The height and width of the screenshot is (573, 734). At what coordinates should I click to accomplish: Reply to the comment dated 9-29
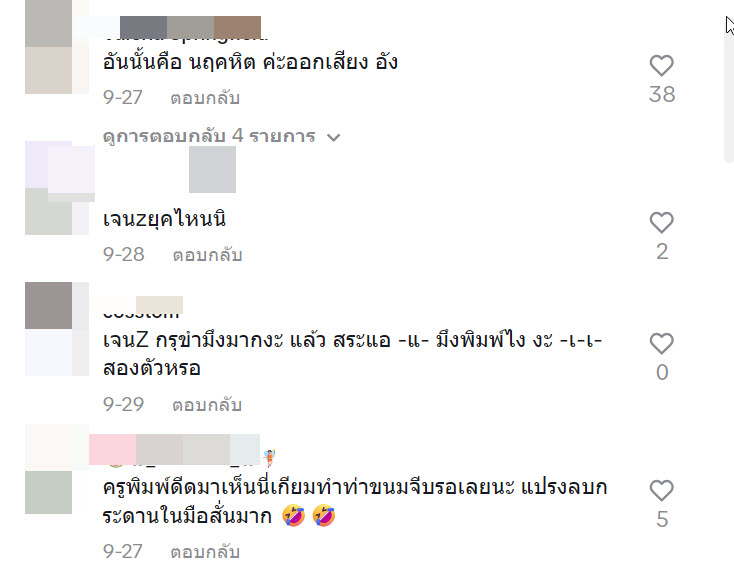(x=207, y=406)
